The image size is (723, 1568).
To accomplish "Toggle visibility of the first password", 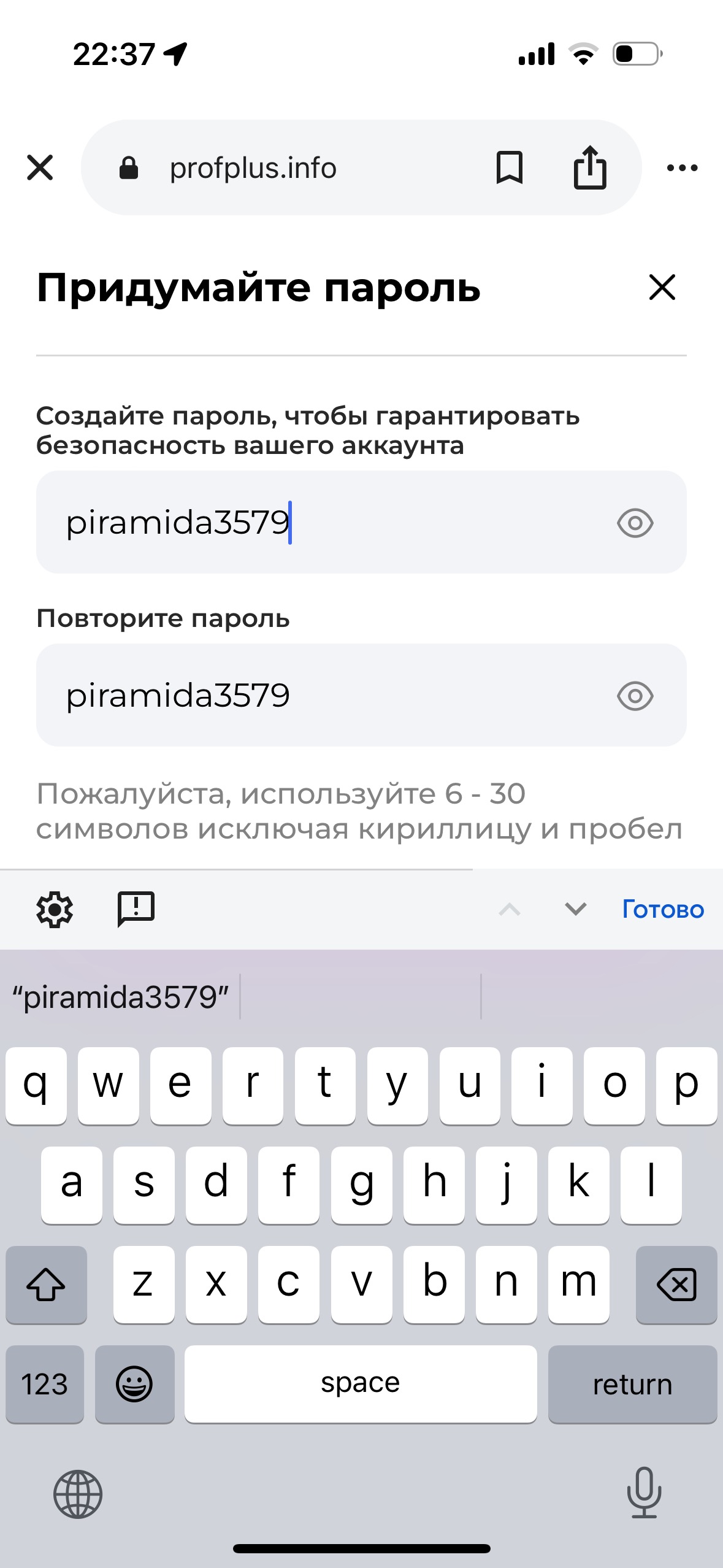I will pyautogui.click(x=635, y=523).
